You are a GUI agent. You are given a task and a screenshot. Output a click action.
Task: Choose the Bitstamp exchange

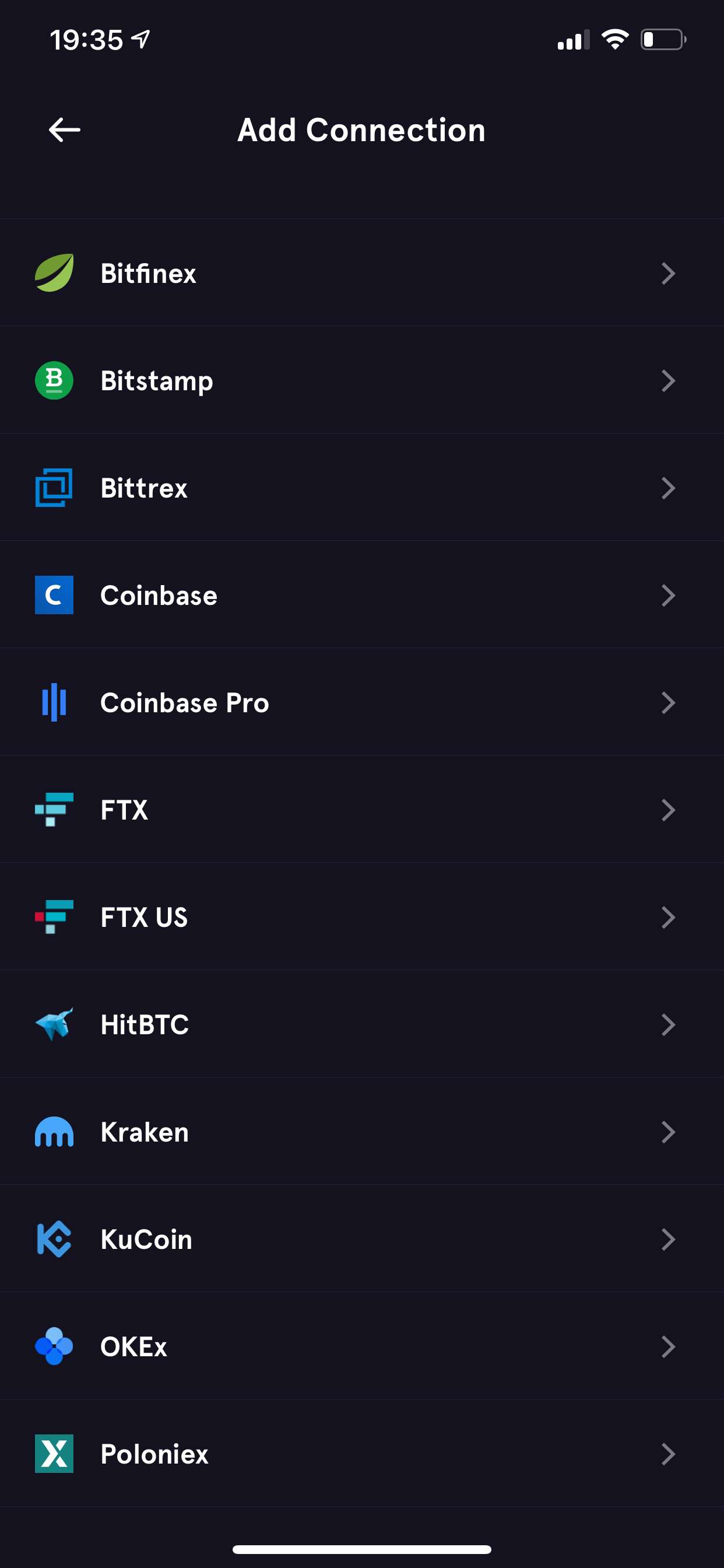coord(362,380)
